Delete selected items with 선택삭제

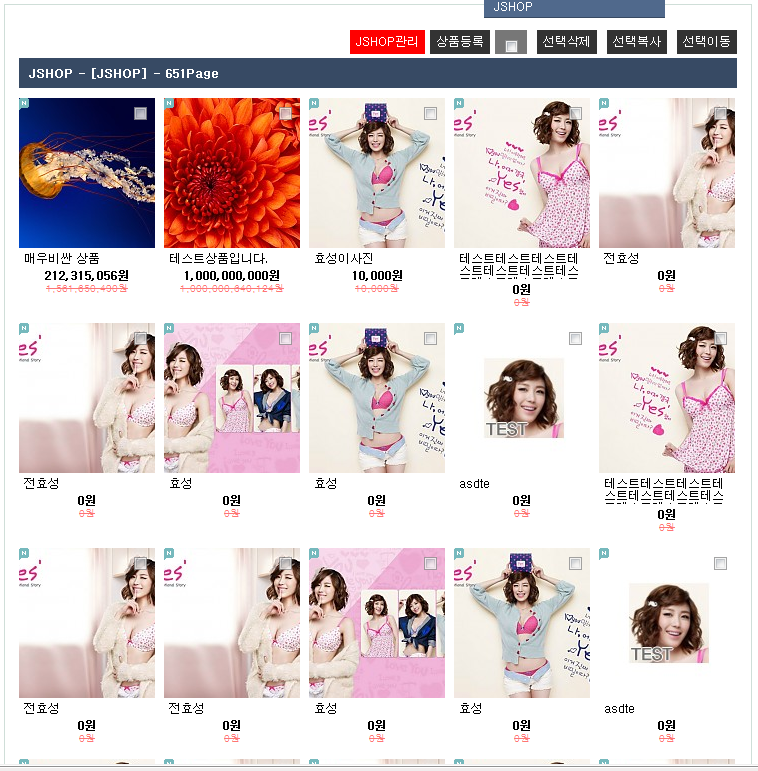pyautogui.click(x=566, y=42)
